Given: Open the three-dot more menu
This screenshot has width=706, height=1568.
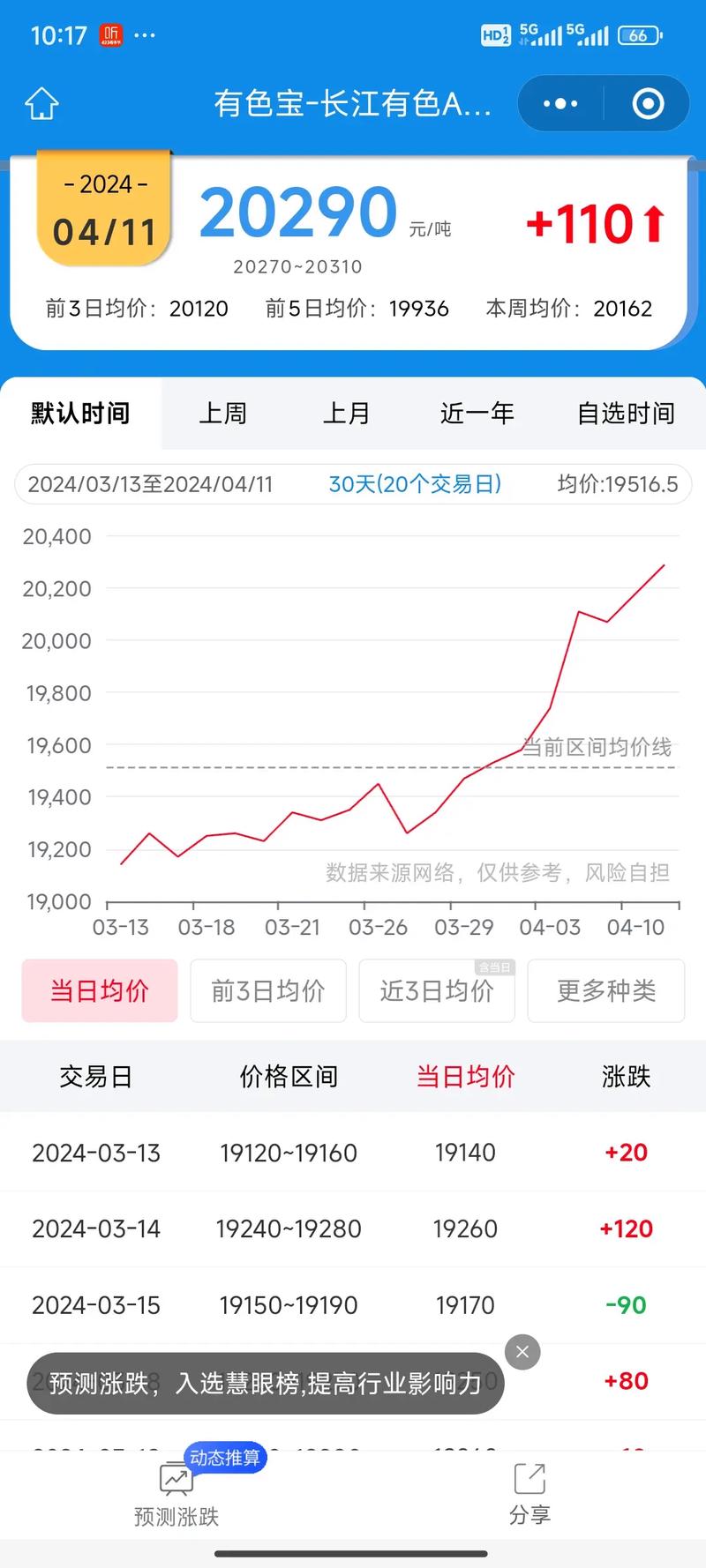Looking at the screenshot, I should [x=560, y=104].
